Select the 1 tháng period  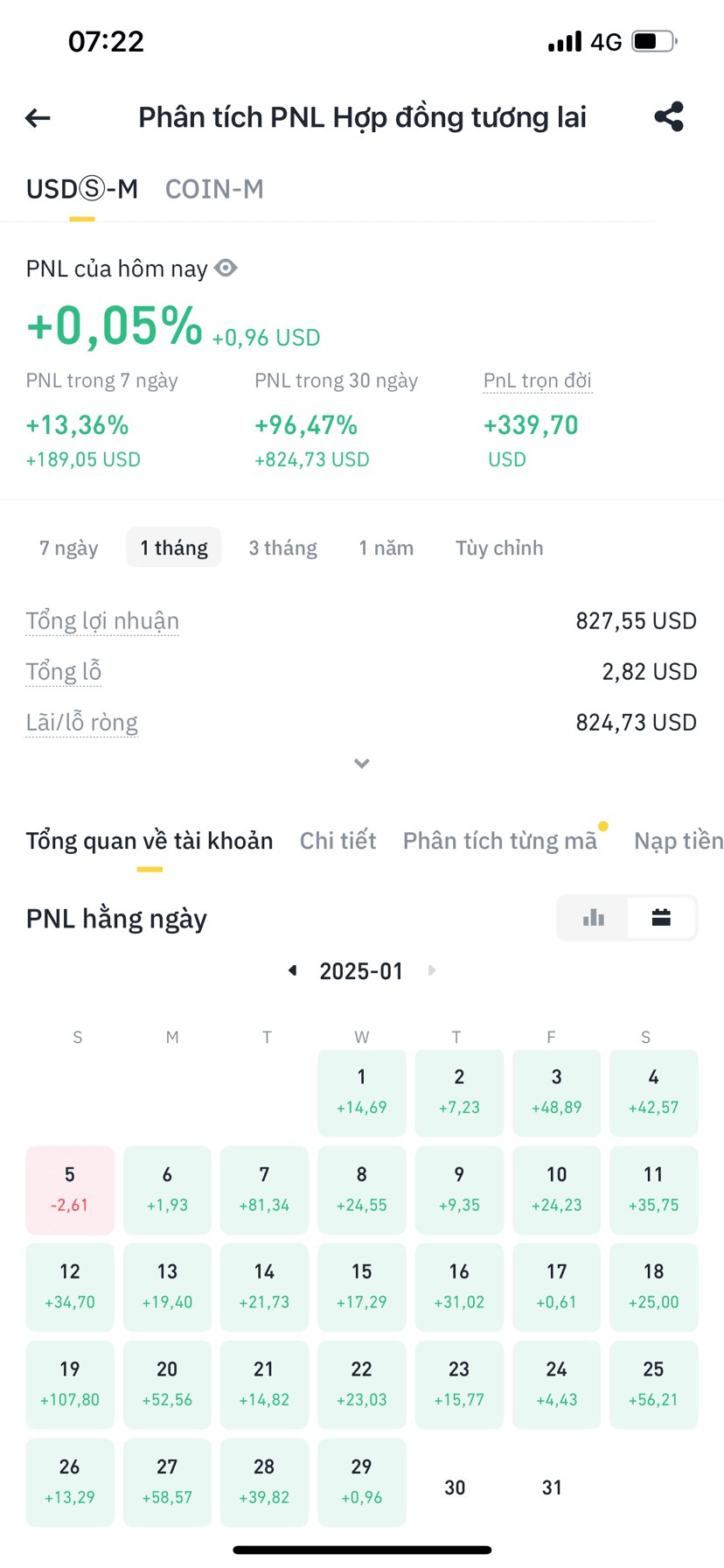pos(174,548)
